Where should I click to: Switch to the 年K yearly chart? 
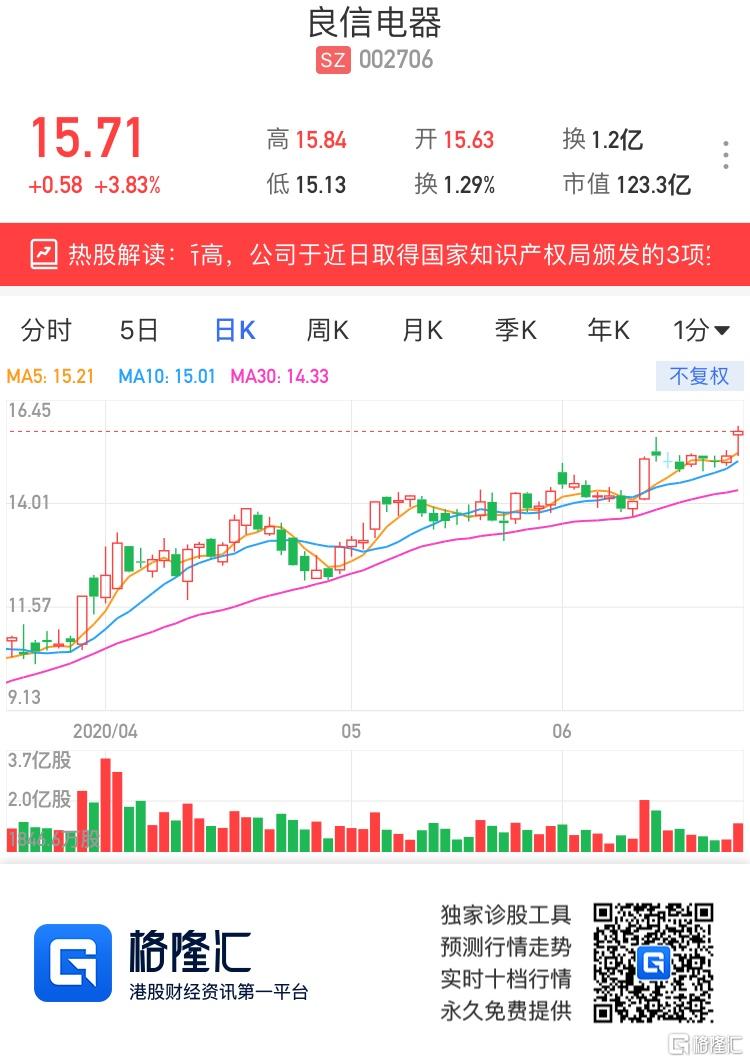pos(608,330)
